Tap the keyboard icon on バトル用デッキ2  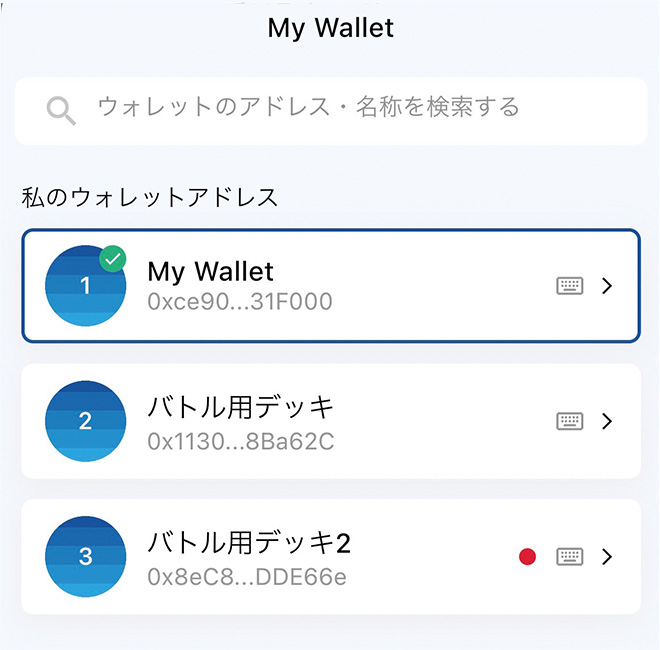(x=569, y=557)
